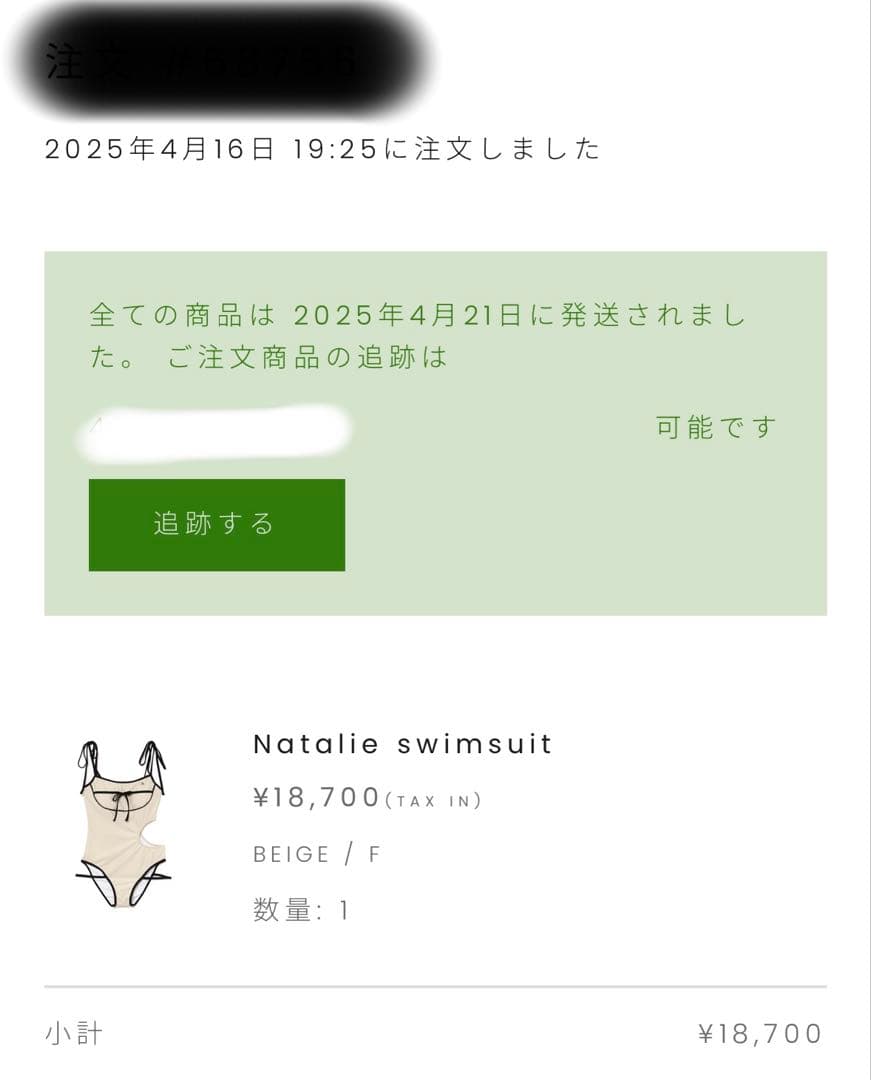The image size is (871, 1080).
Task: Click the TAX IN label
Action: click(x=430, y=800)
